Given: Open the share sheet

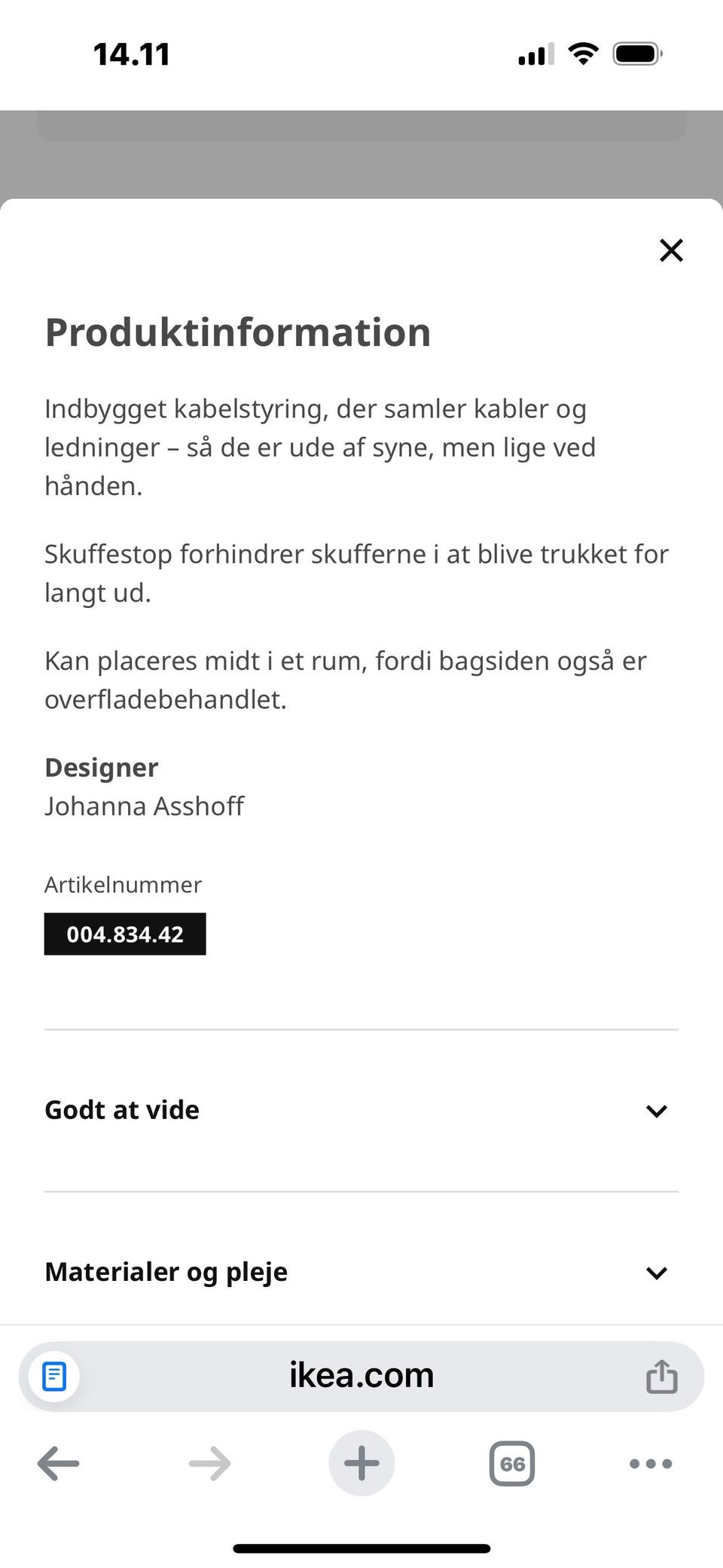Looking at the screenshot, I should pyautogui.click(x=661, y=1375).
